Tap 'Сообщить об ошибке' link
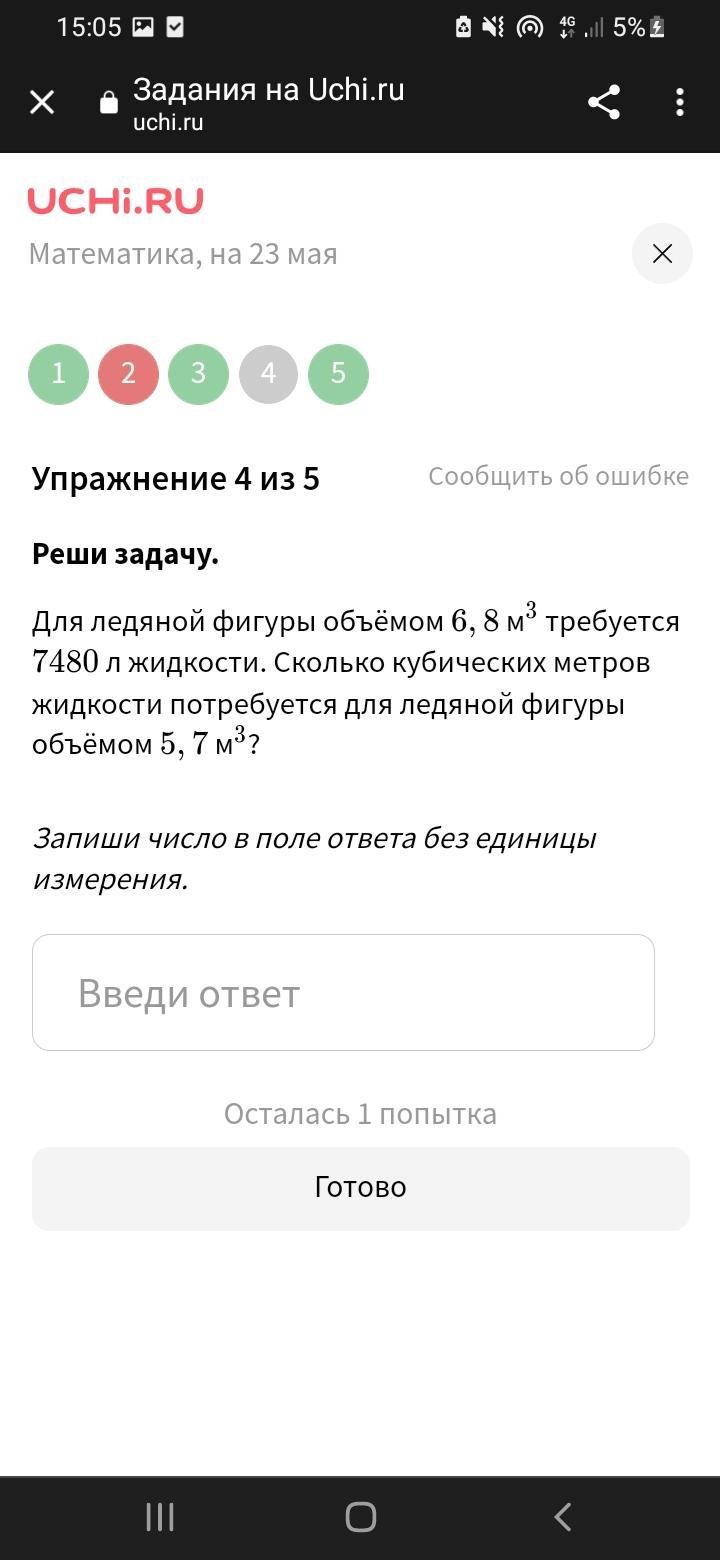 558,476
